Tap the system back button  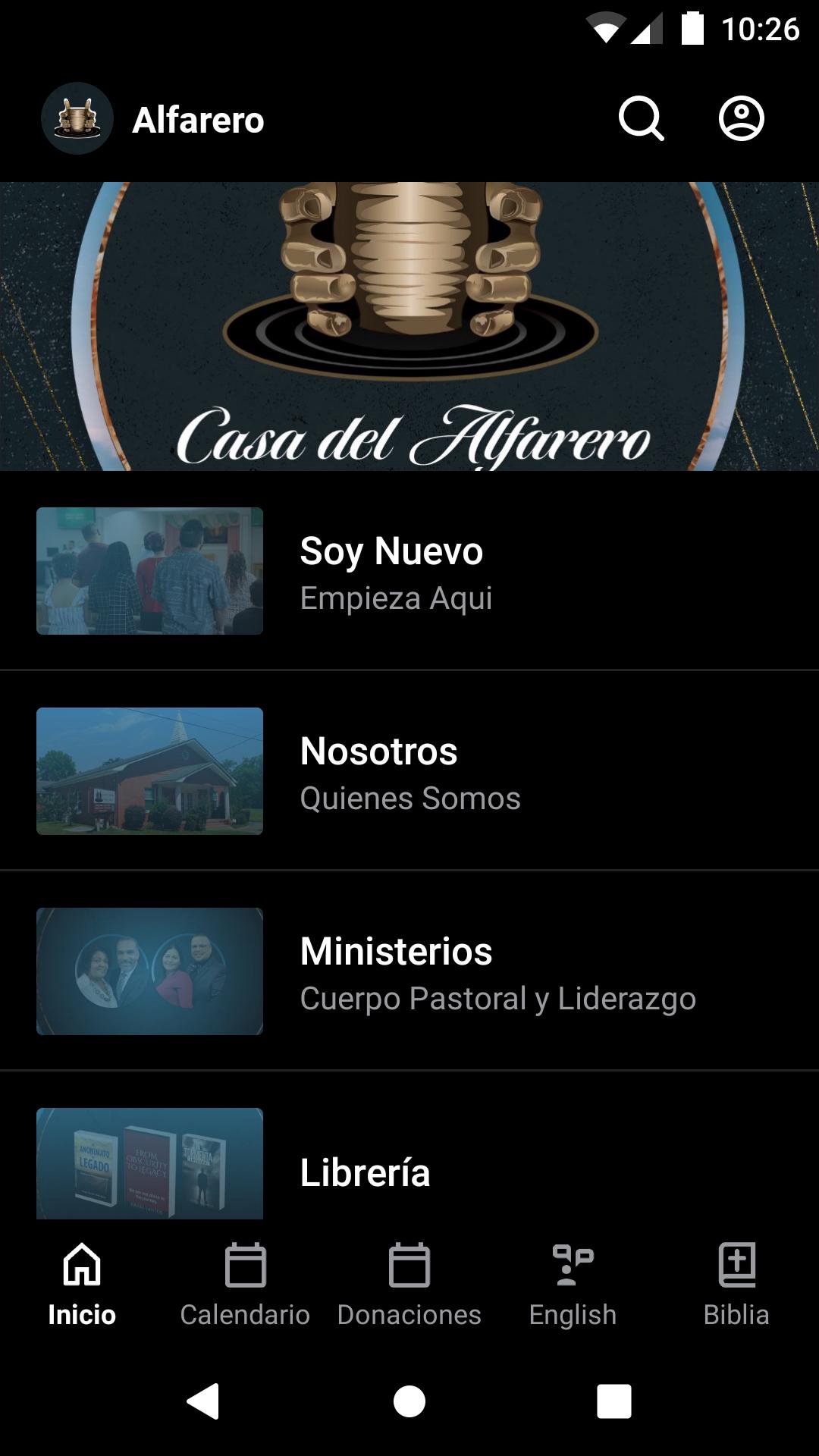[203, 1401]
